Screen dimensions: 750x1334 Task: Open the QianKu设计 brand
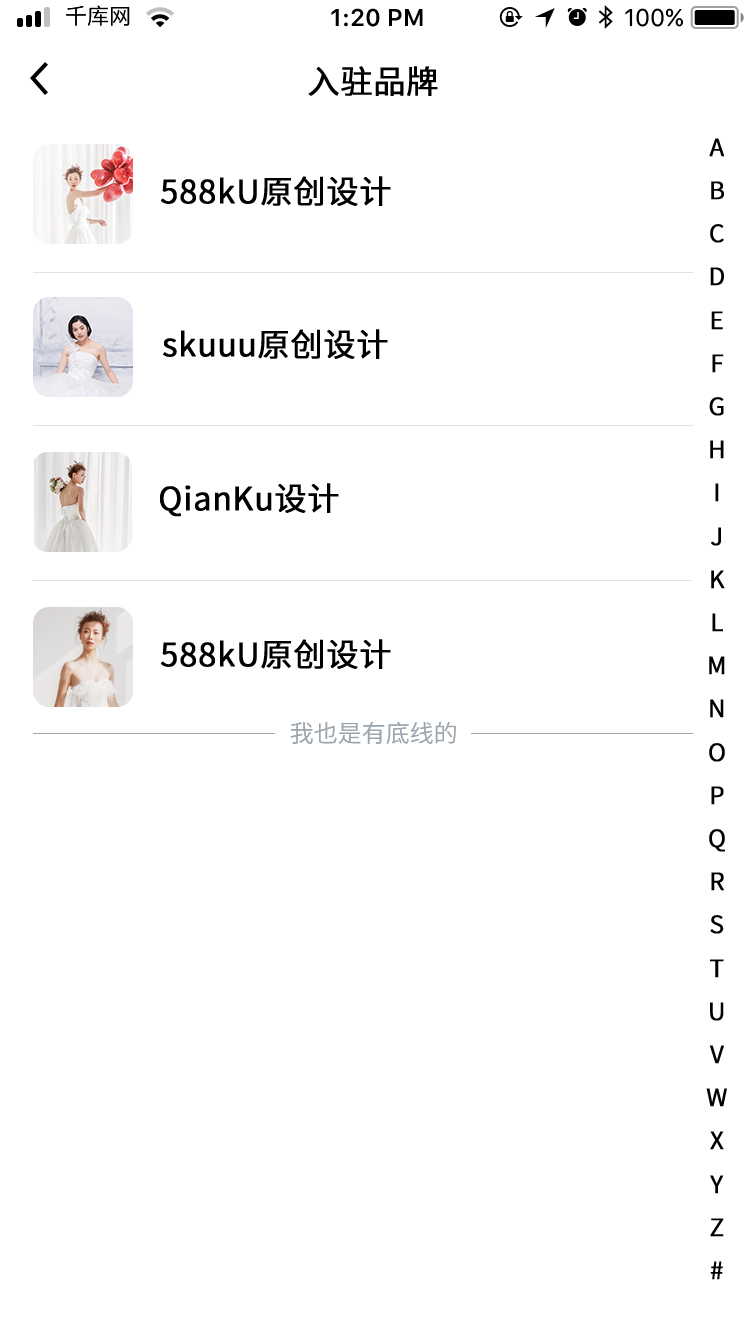[249, 499]
